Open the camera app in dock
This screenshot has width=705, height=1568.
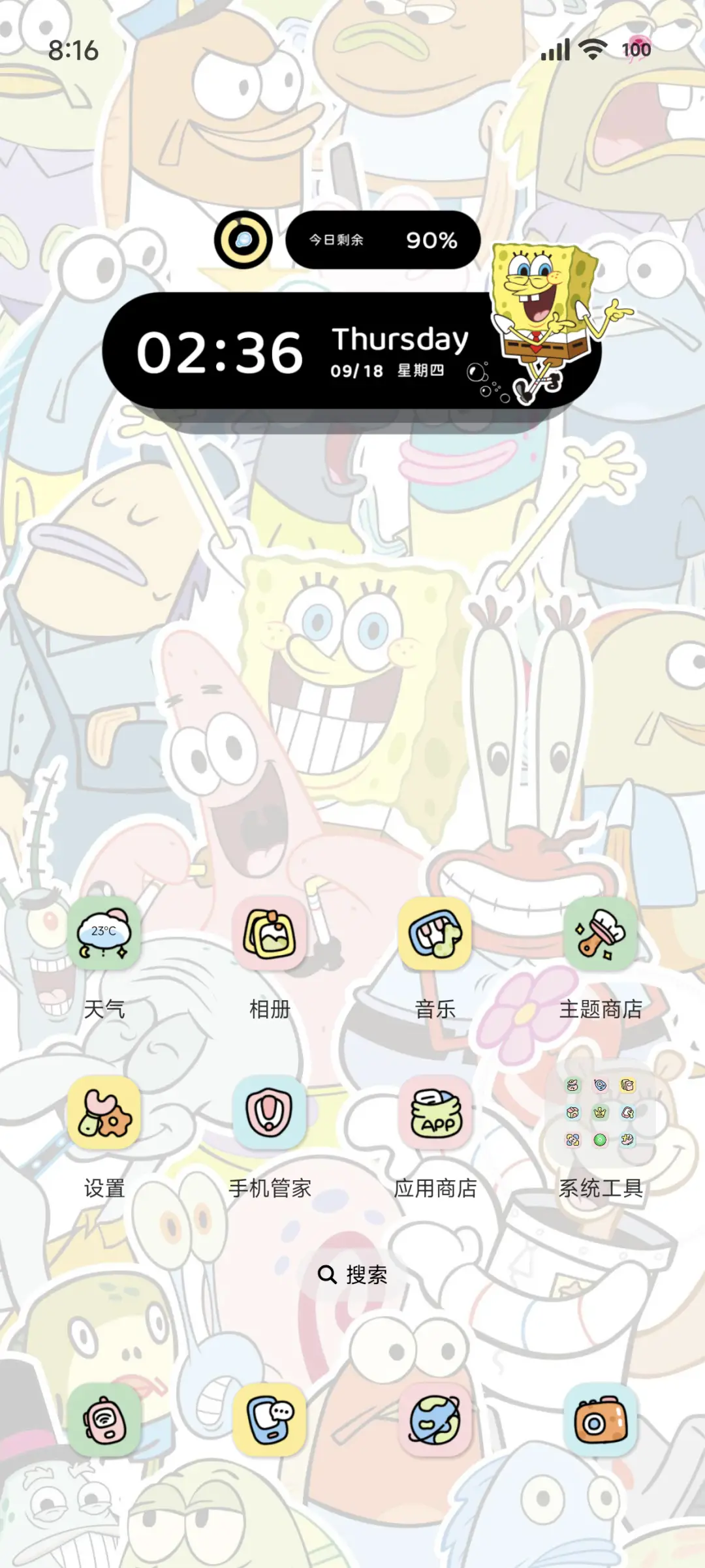tap(600, 1419)
